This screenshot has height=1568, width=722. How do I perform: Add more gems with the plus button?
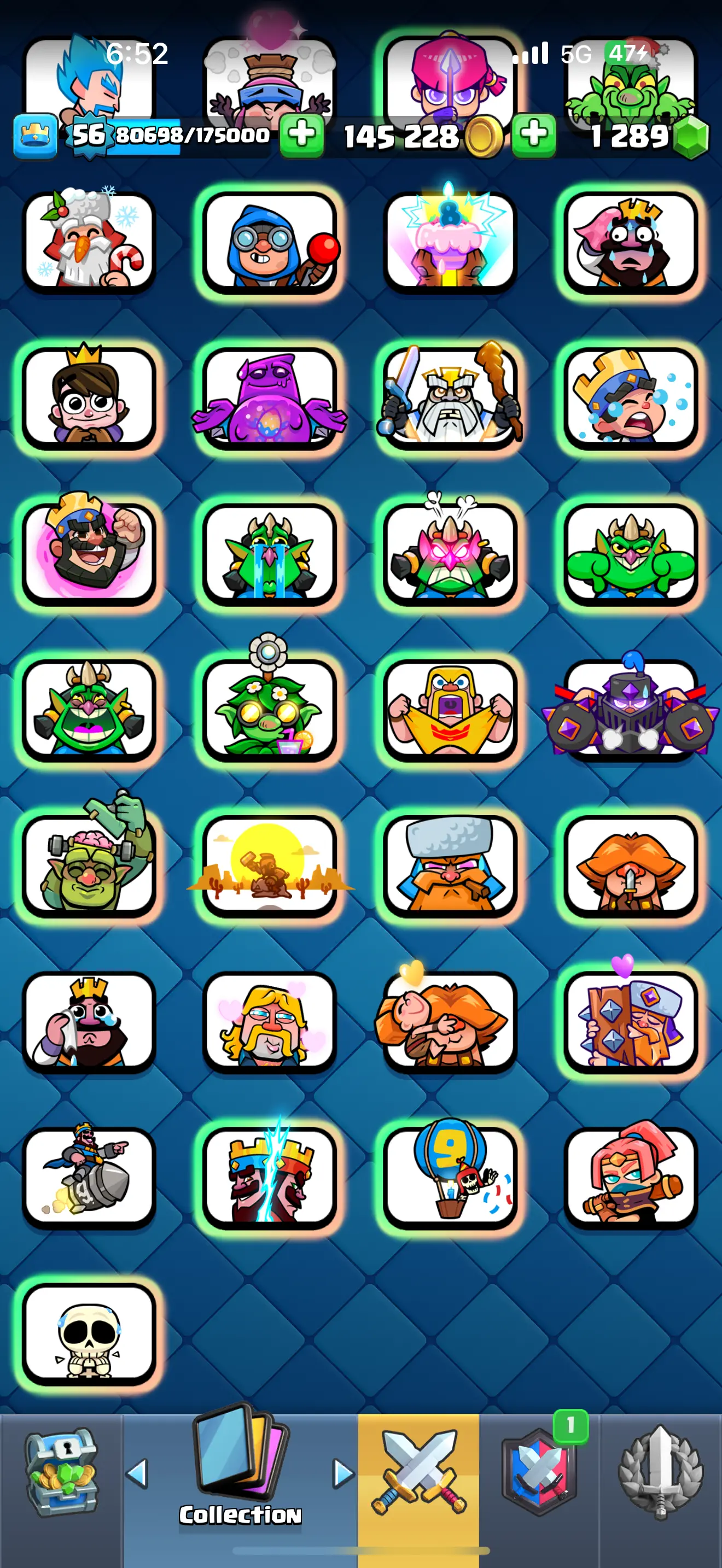point(533,134)
